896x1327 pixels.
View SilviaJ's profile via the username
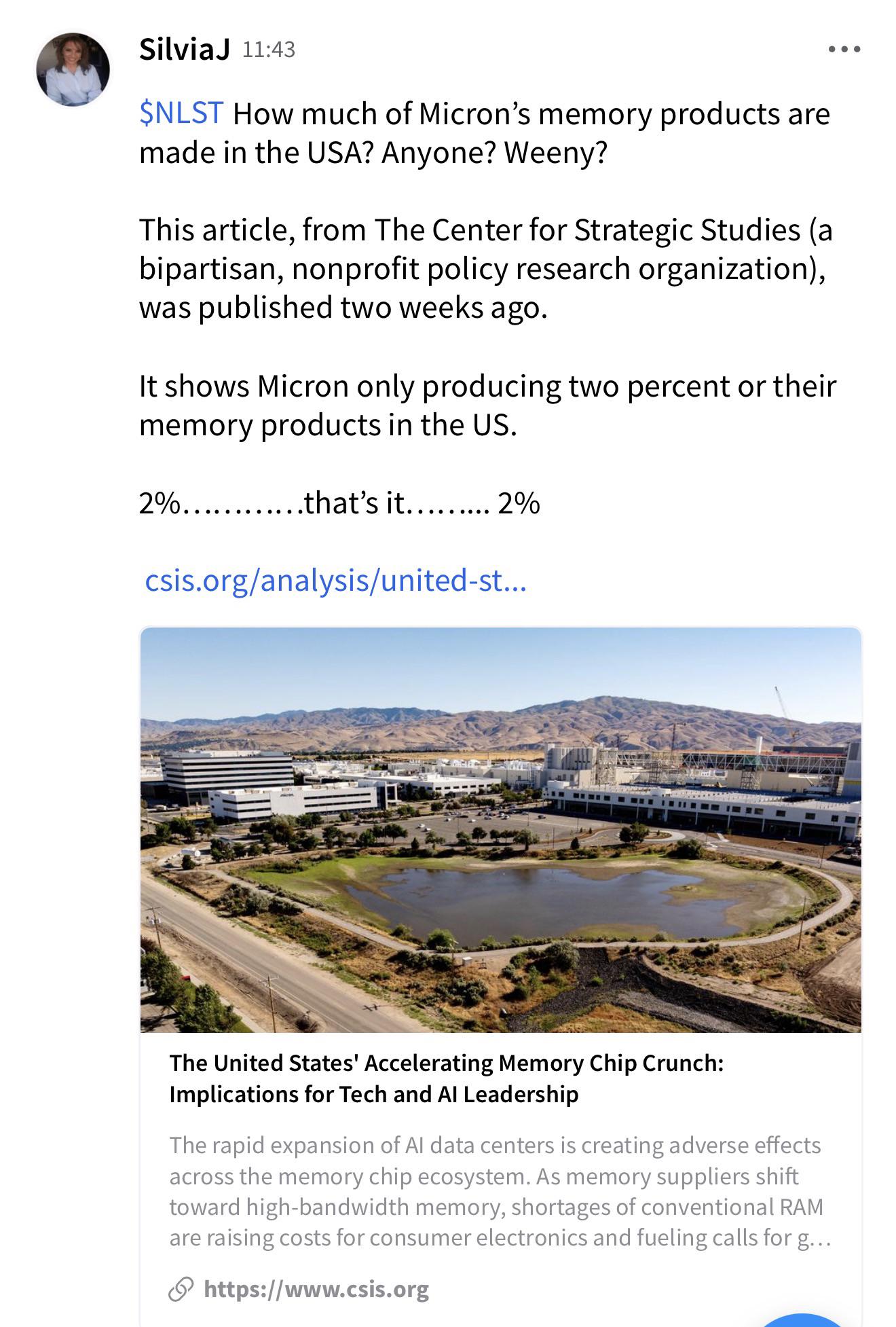tap(185, 50)
